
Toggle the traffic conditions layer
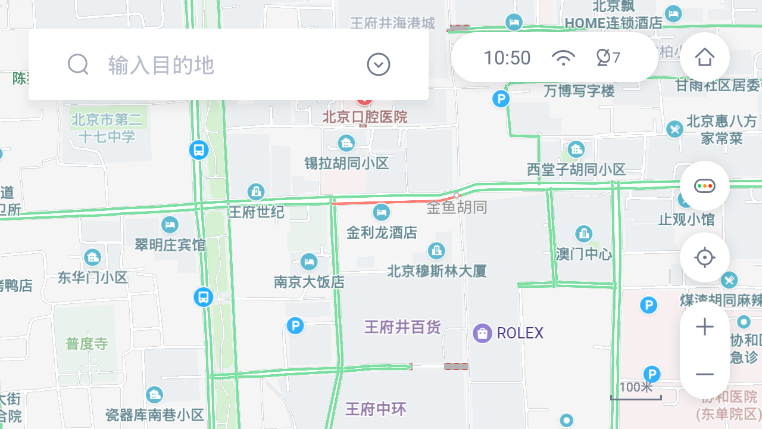pos(704,186)
